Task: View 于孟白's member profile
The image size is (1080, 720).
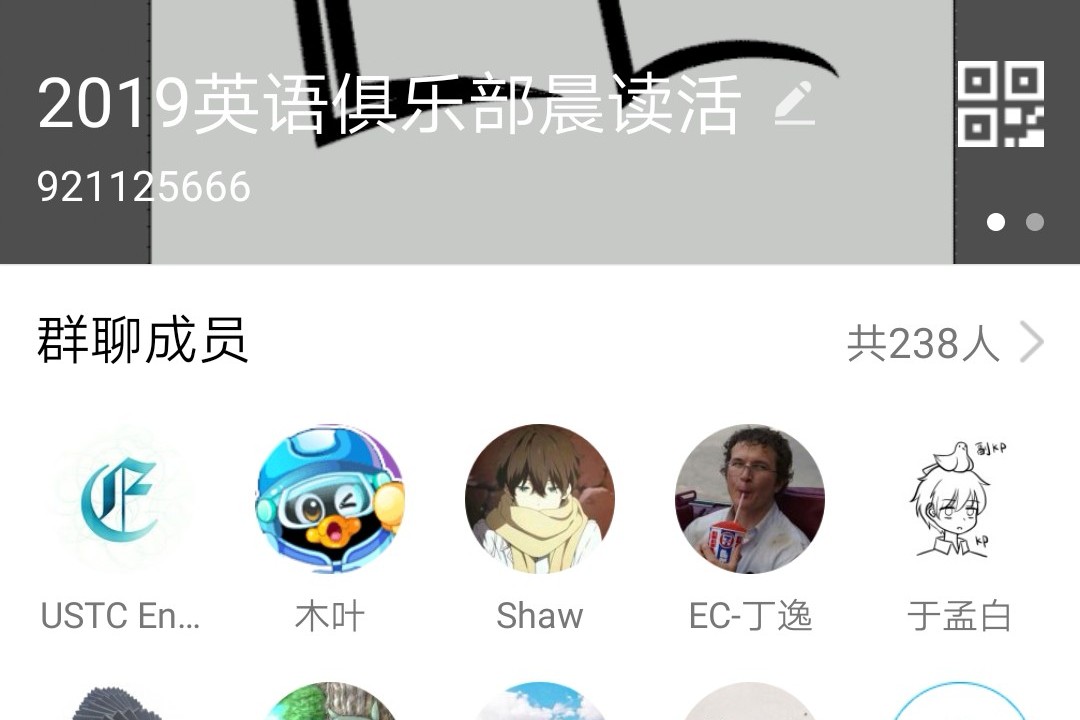Action: pyautogui.click(x=958, y=500)
